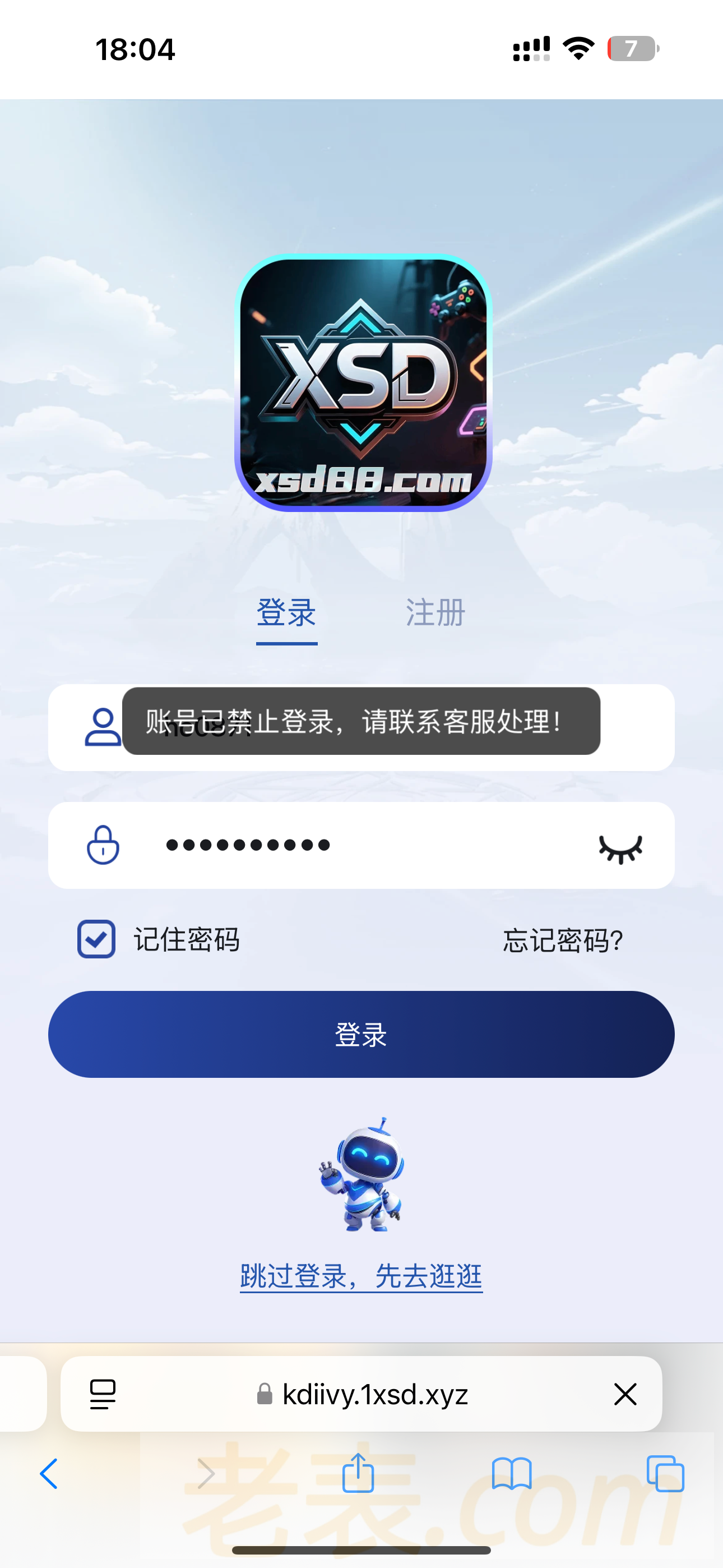Tap the password input field

click(x=365, y=846)
